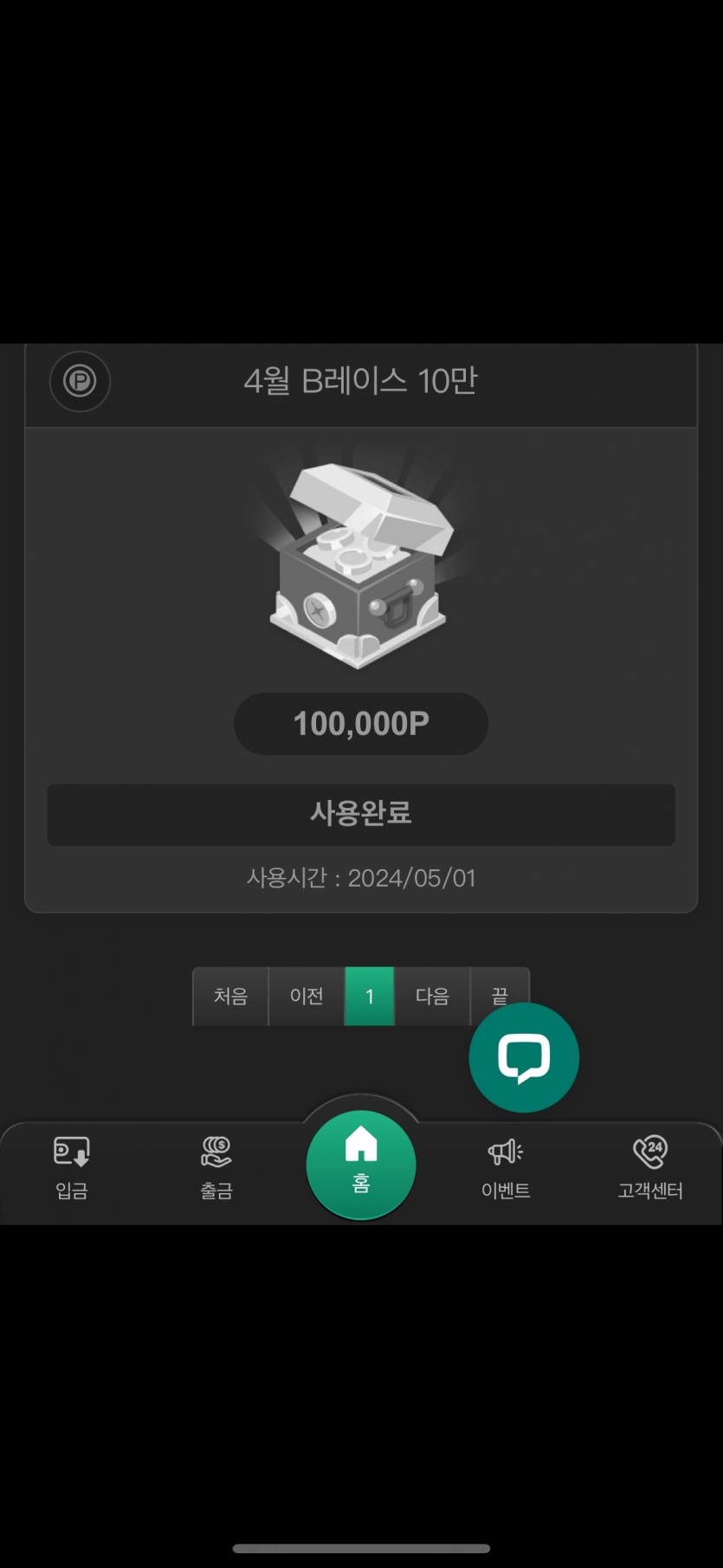
Task: Open the 입금 deposit tab
Action: coord(72,1168)
